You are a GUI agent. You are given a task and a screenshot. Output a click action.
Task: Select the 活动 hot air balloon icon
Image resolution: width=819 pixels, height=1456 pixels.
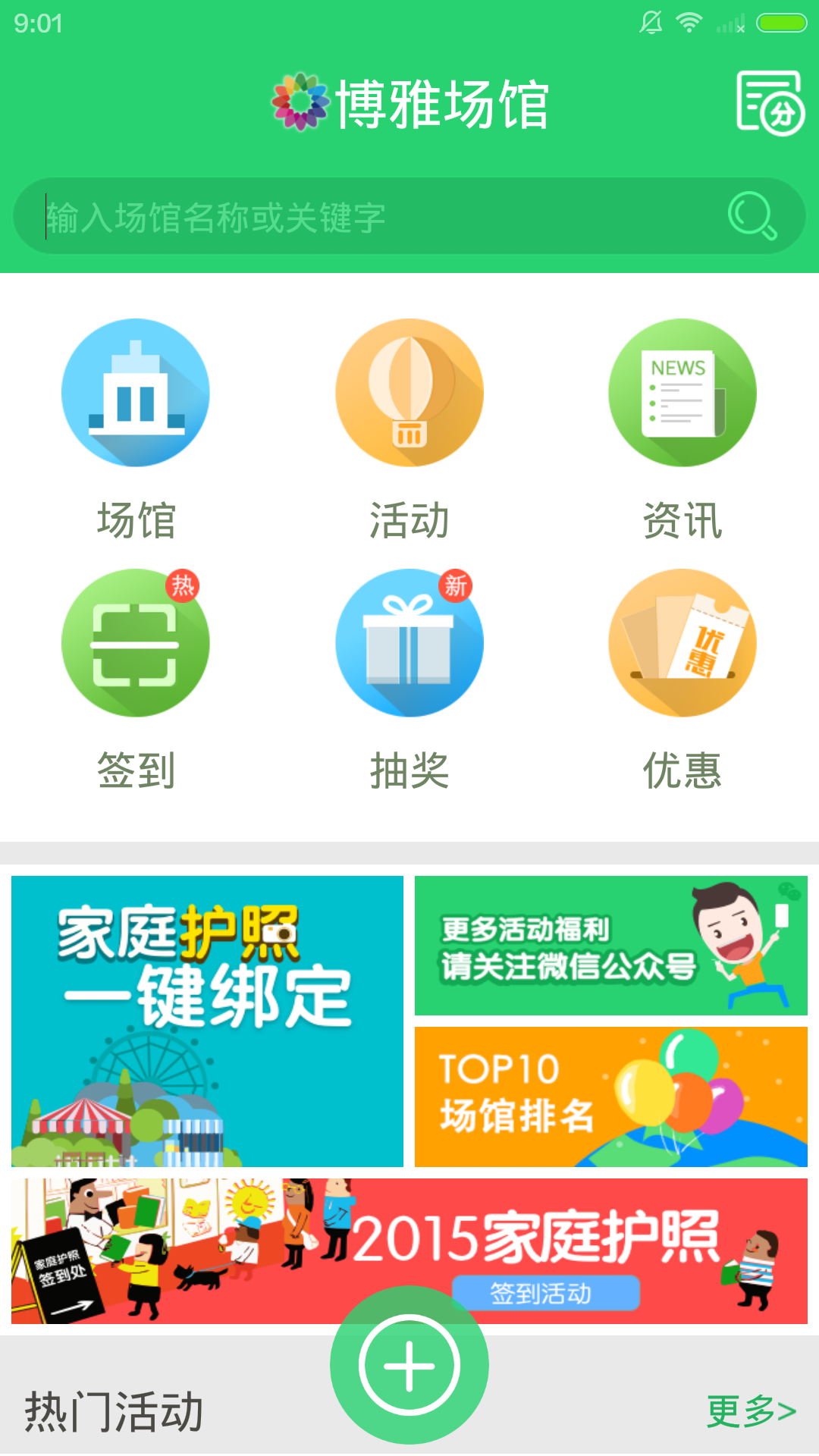408,392
